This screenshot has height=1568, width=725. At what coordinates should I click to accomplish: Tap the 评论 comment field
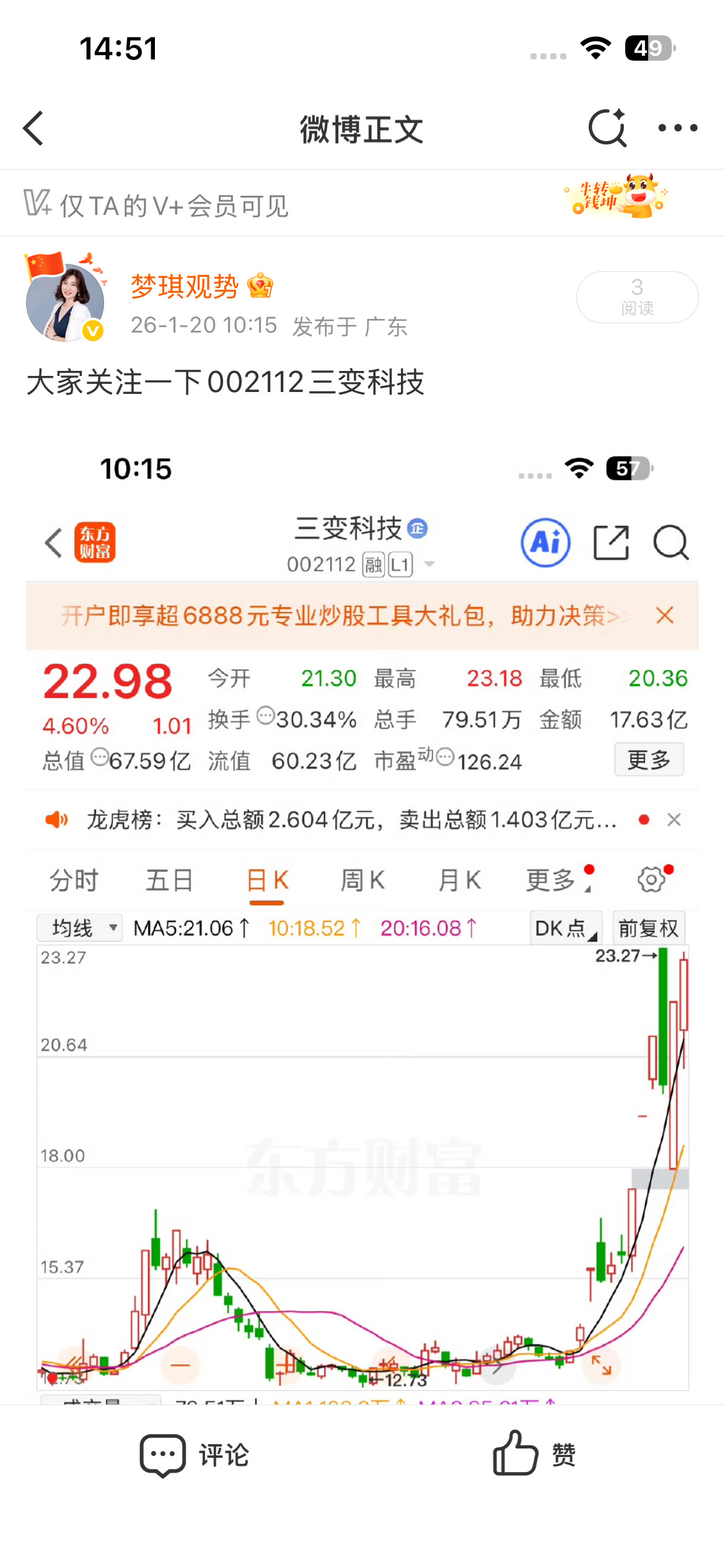pyautogui.click(x=194, y=1455)
